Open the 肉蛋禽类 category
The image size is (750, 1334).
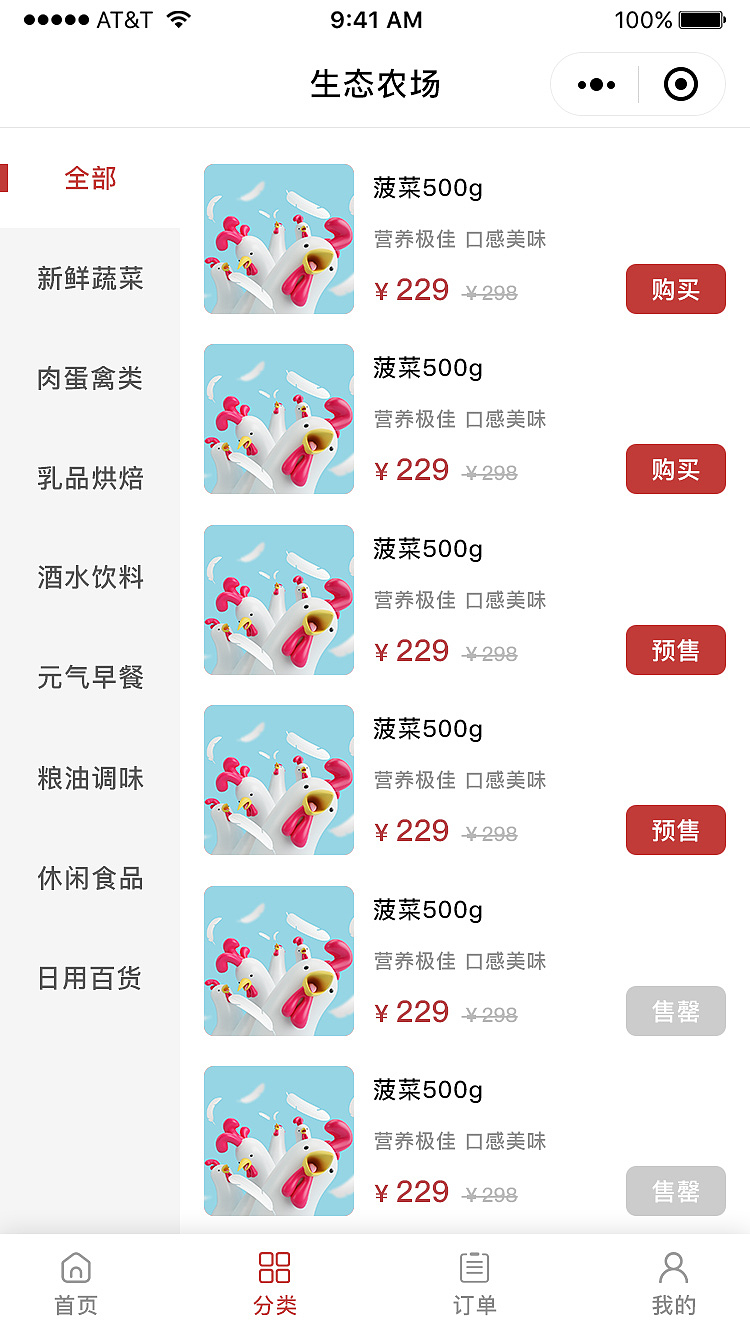[91, 378]
